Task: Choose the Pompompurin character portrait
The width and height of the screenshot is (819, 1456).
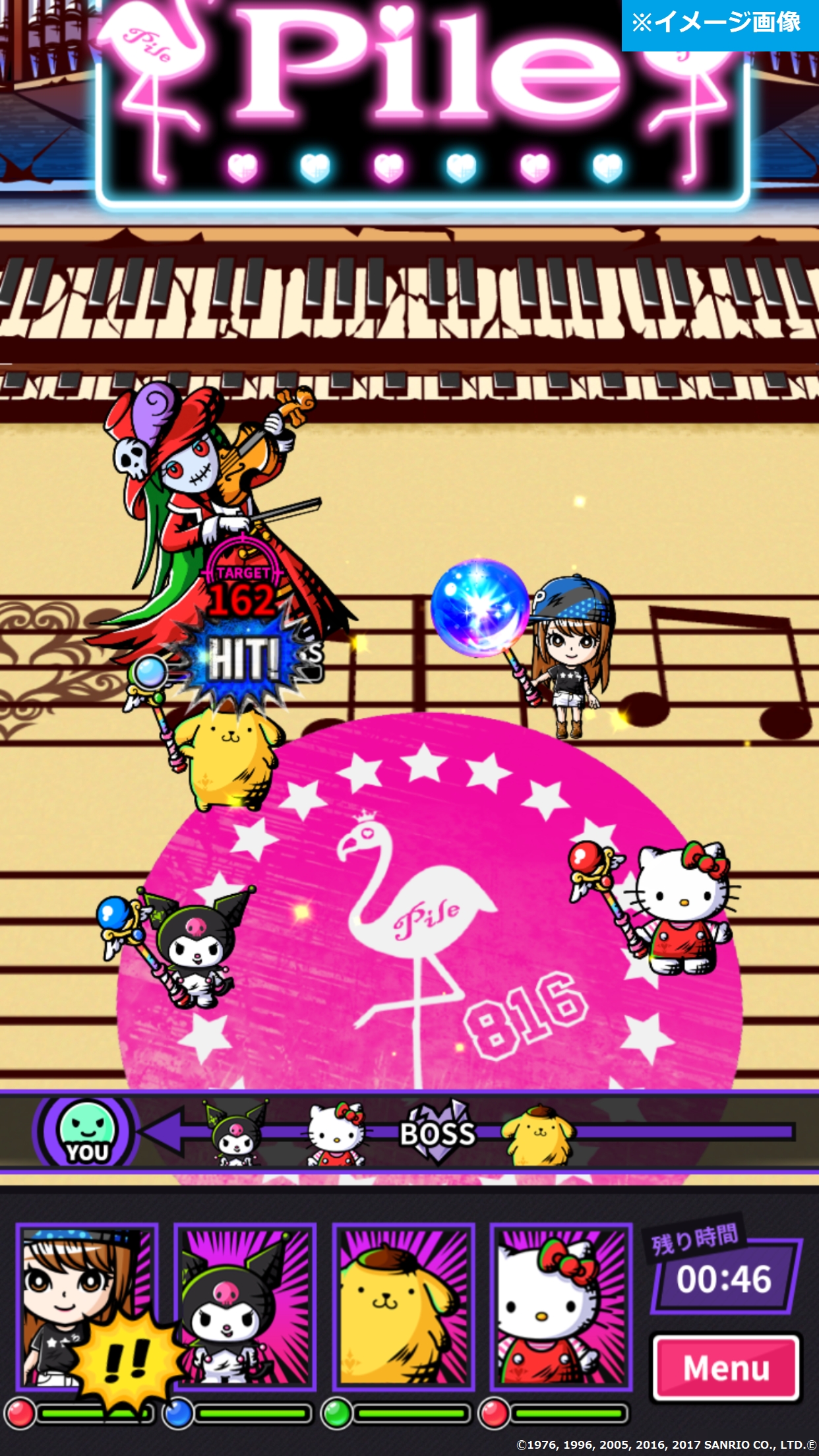Action: click(404, 1307)
